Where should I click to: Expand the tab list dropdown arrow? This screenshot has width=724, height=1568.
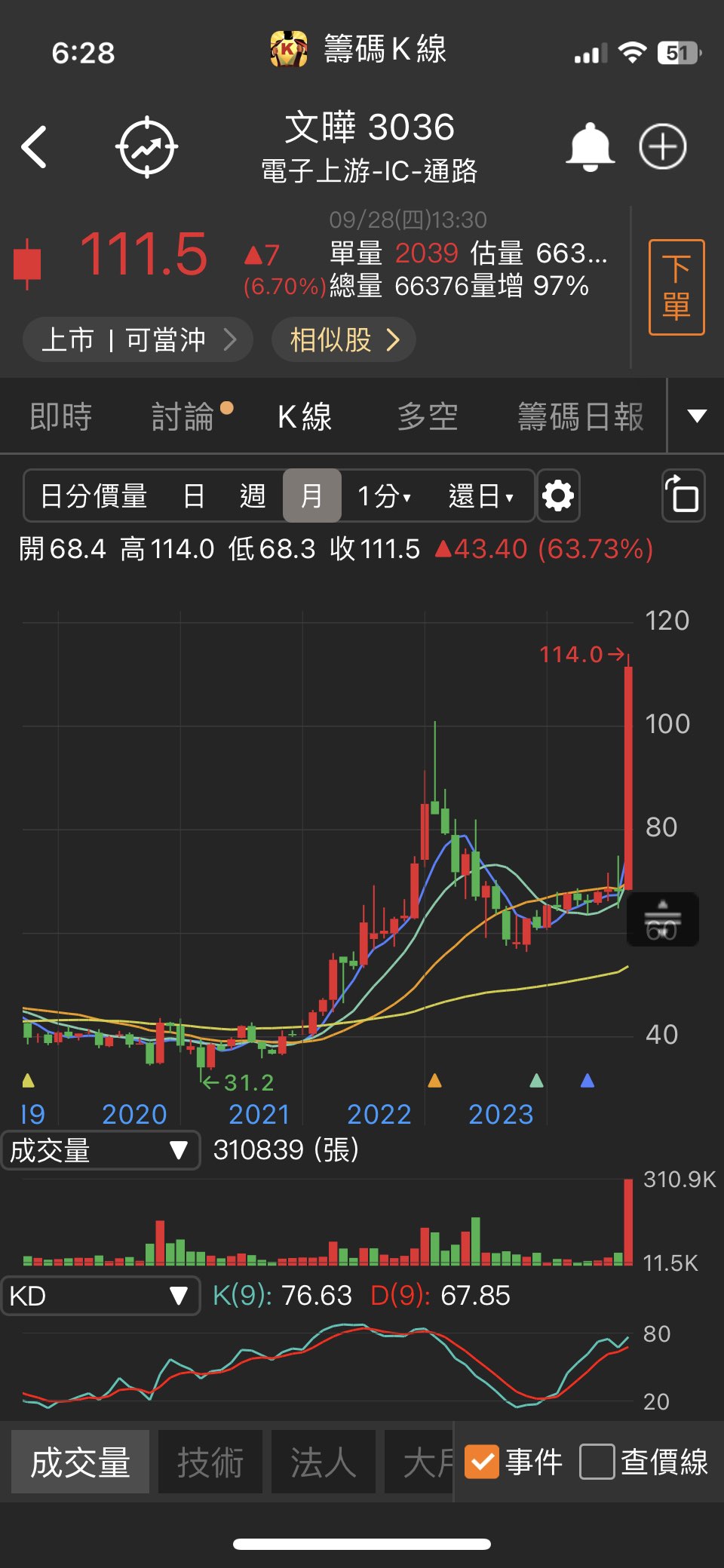697,416
